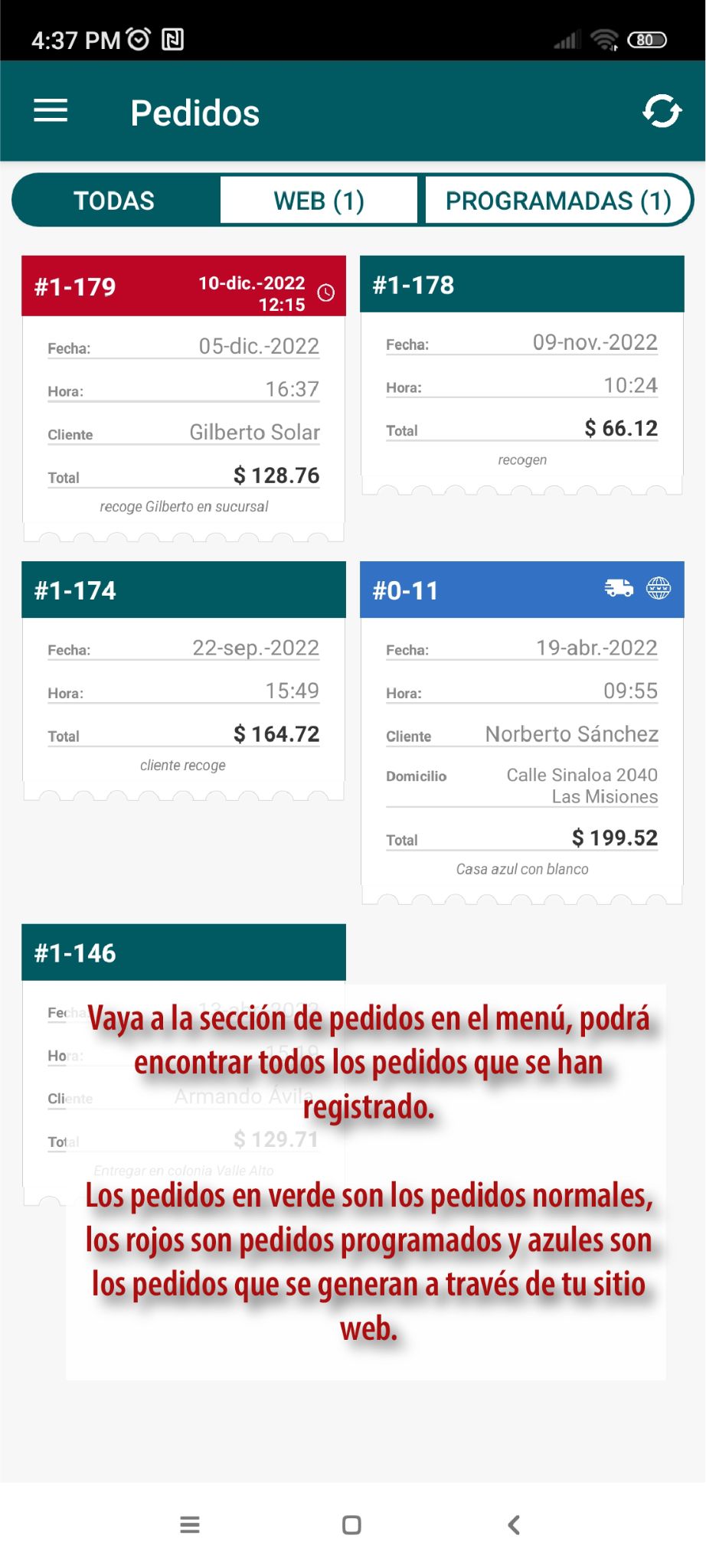Switch to the TODAS tab
Image resolution: width=706 pixels, height=1568 pixels.
point(115,201)
